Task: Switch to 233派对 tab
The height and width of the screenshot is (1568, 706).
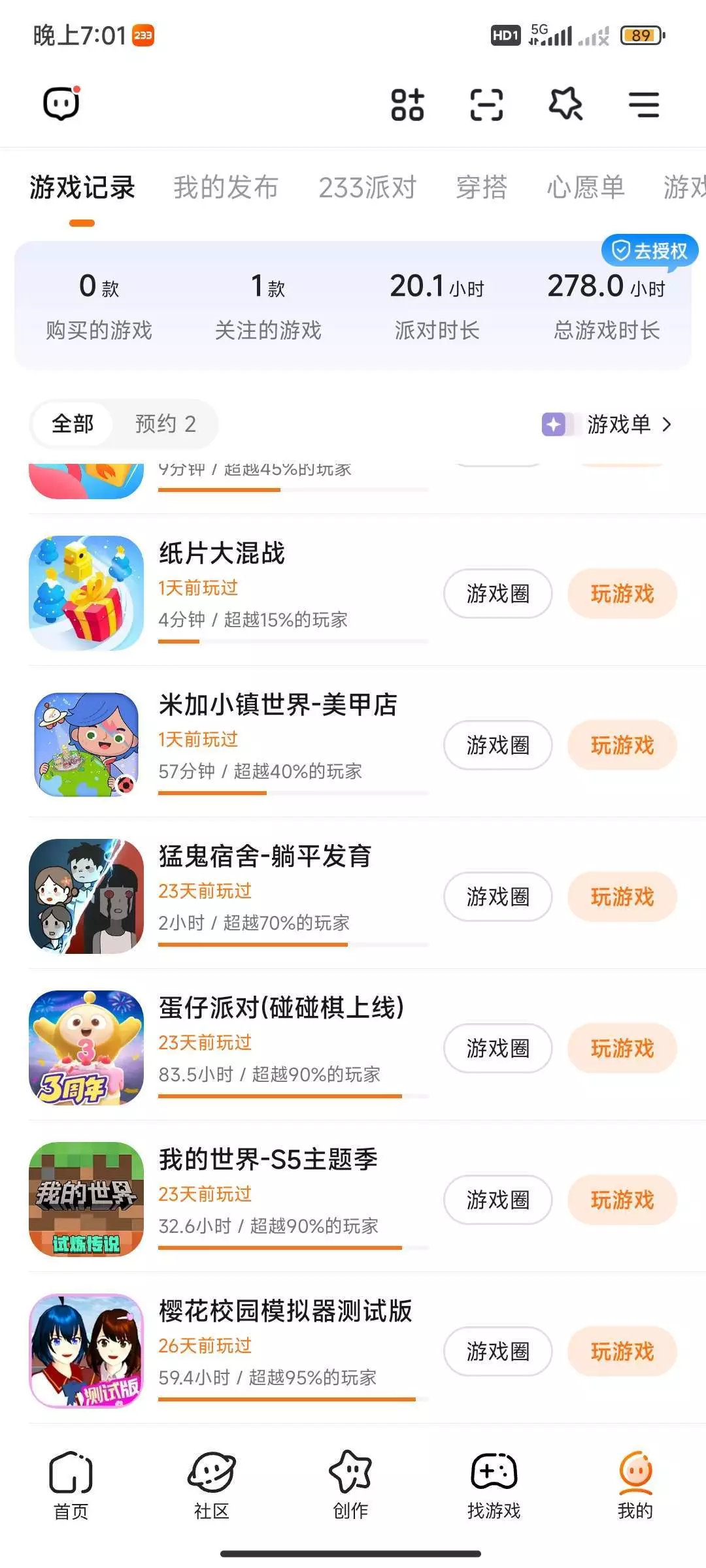Action: [x=367, y=188]
